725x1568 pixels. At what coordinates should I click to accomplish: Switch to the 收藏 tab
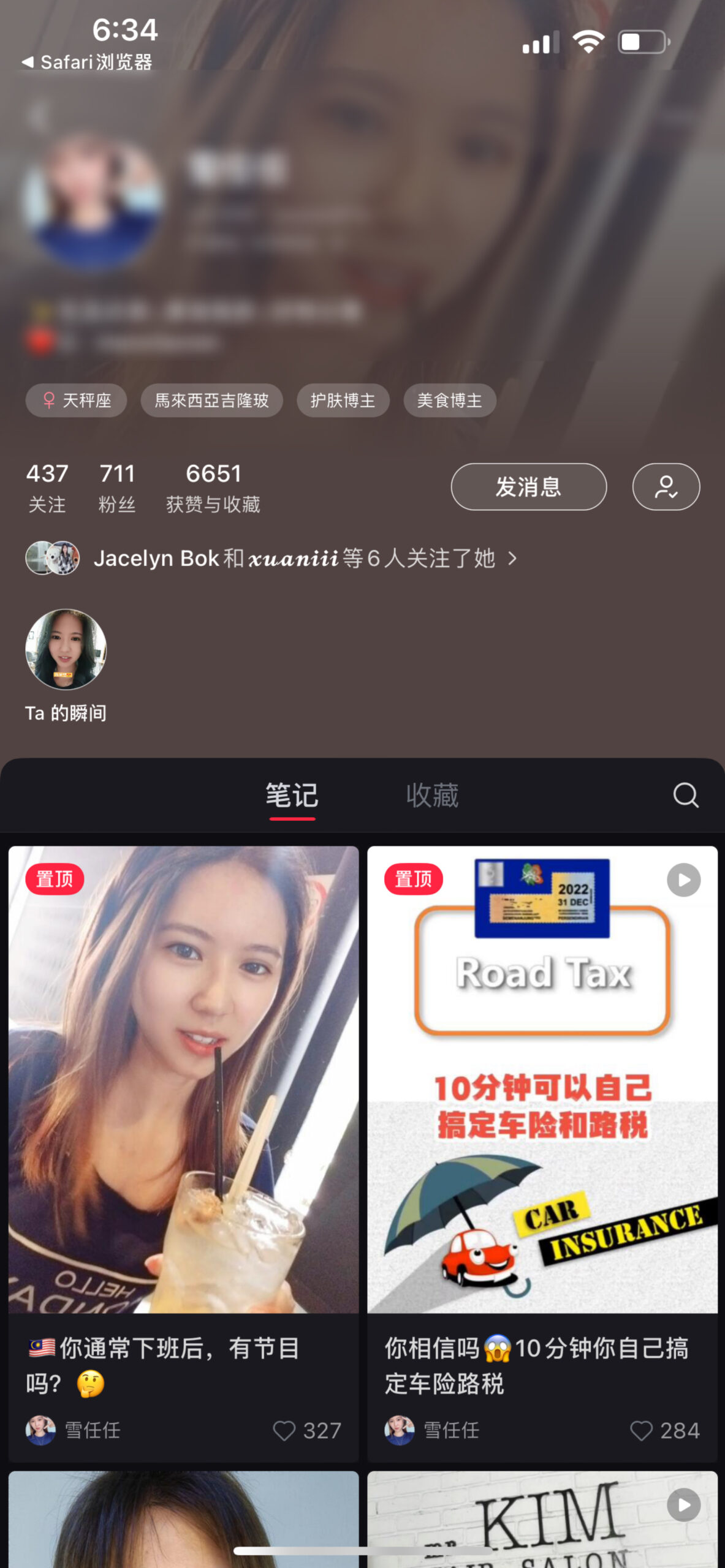432,796
